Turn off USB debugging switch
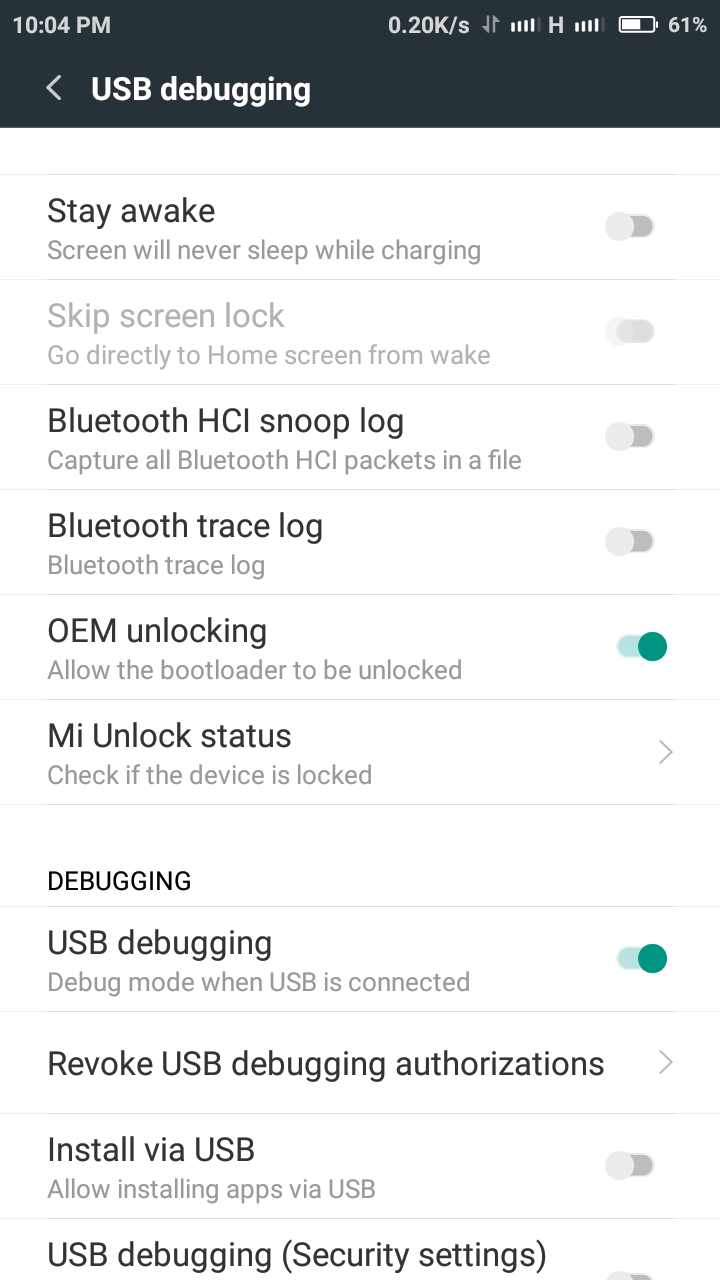The image size is (720, 1280). [641, 959]
